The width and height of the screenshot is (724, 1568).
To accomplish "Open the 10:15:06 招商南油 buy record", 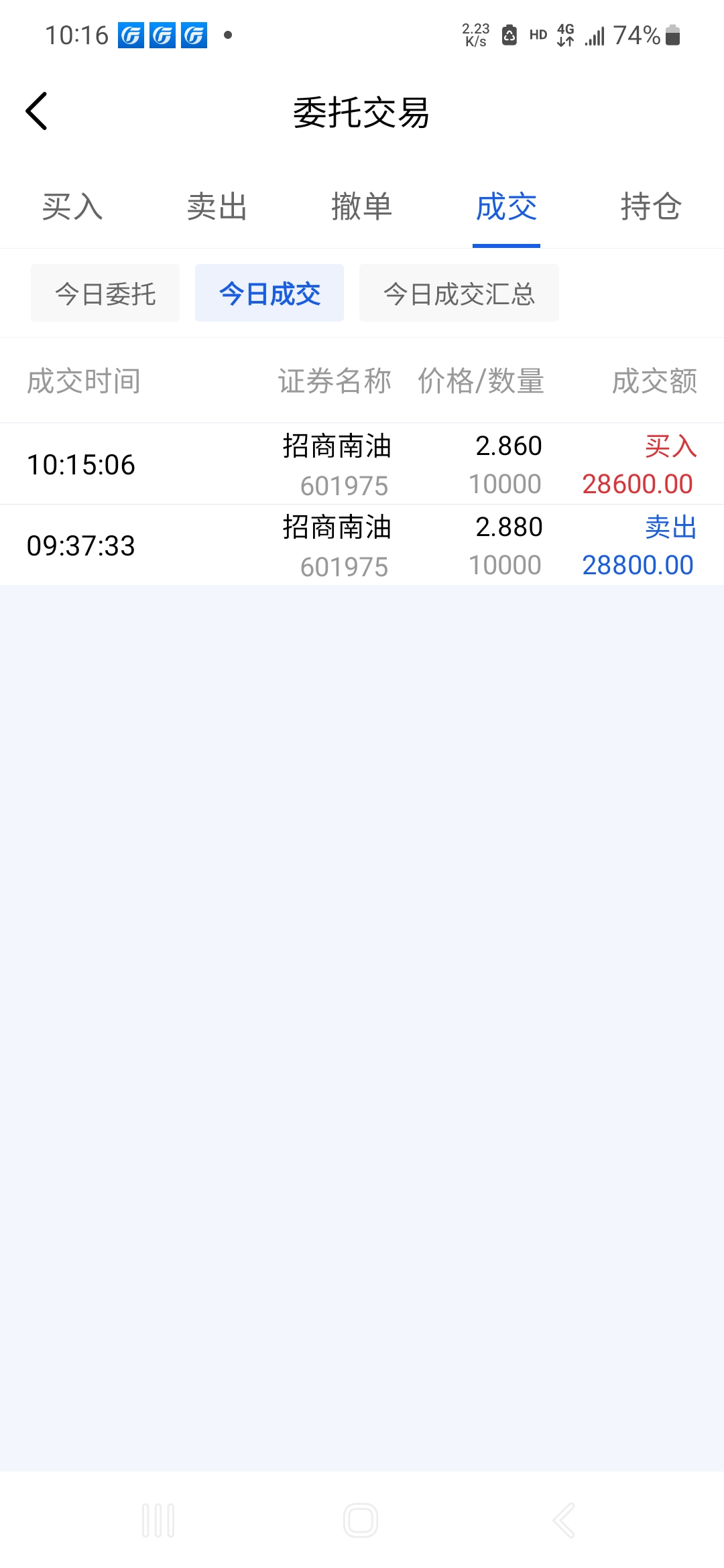I will pyautogui.click(x=362, y=464).
